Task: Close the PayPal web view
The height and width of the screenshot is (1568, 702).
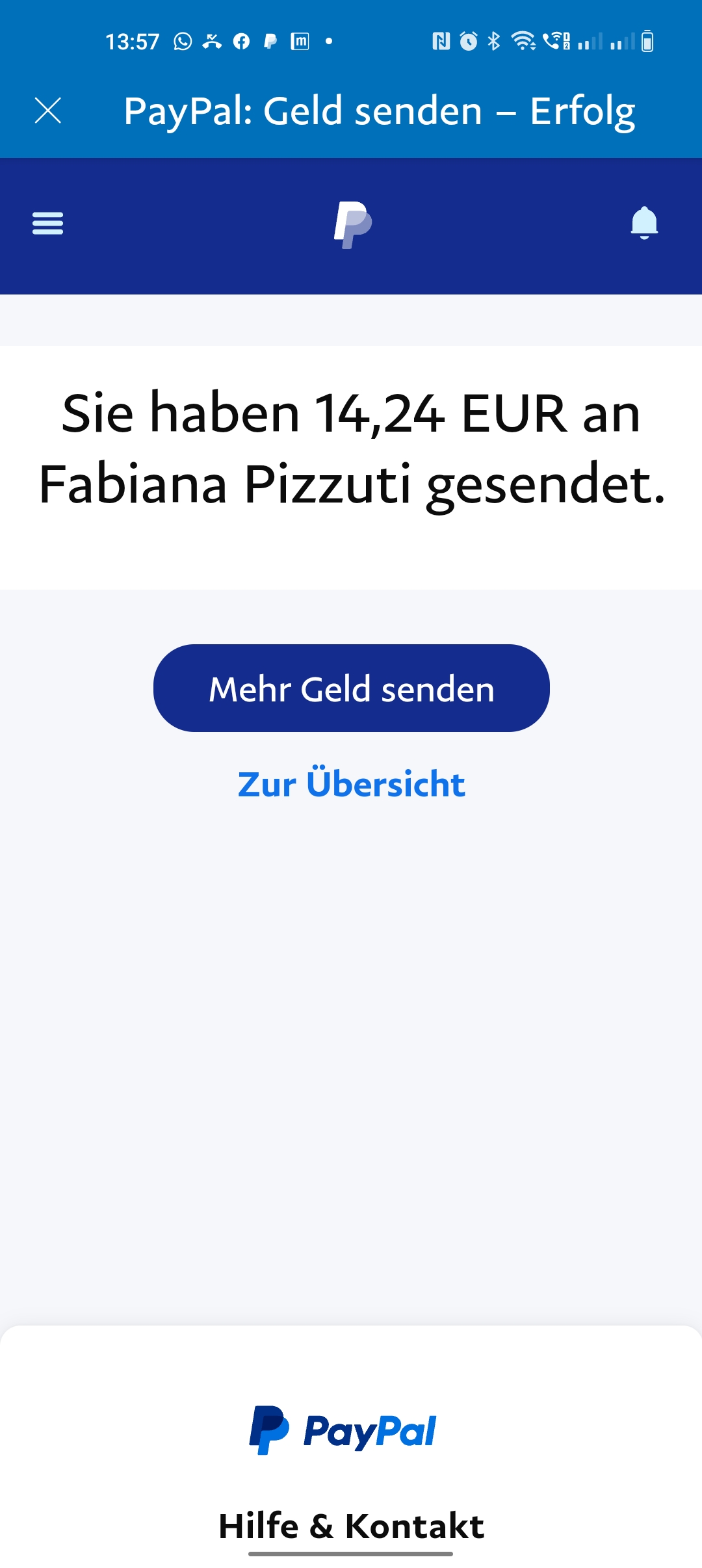Action: [47, 111]
